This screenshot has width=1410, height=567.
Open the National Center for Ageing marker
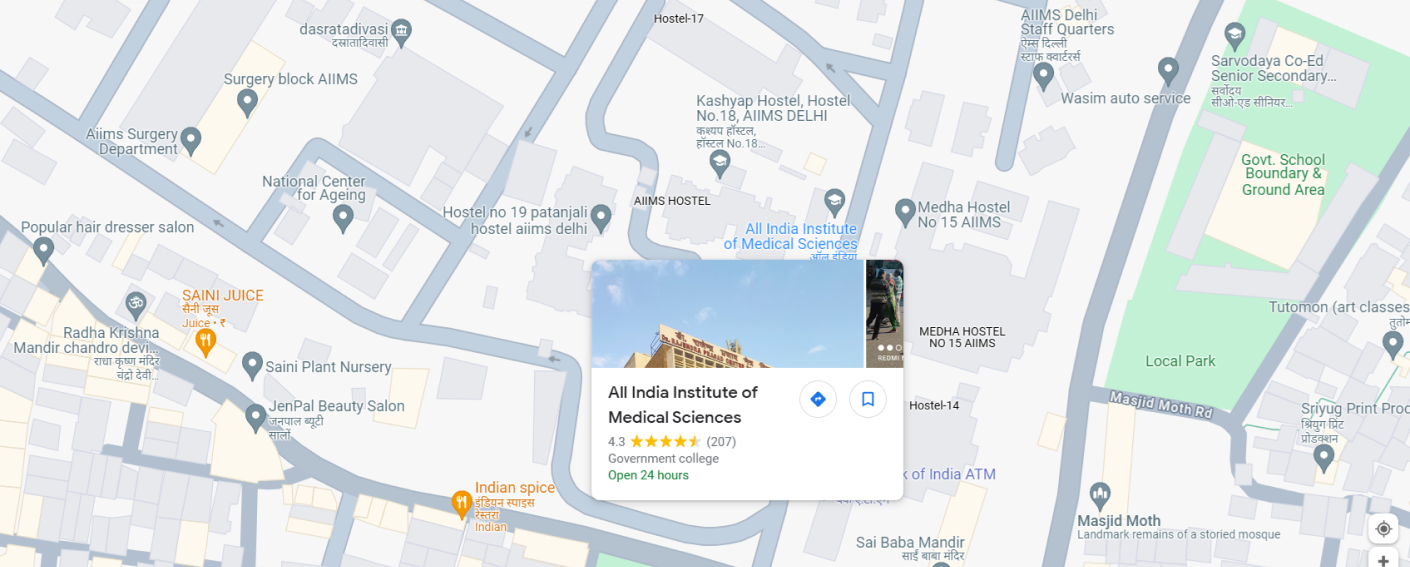(x=343, y=217)
